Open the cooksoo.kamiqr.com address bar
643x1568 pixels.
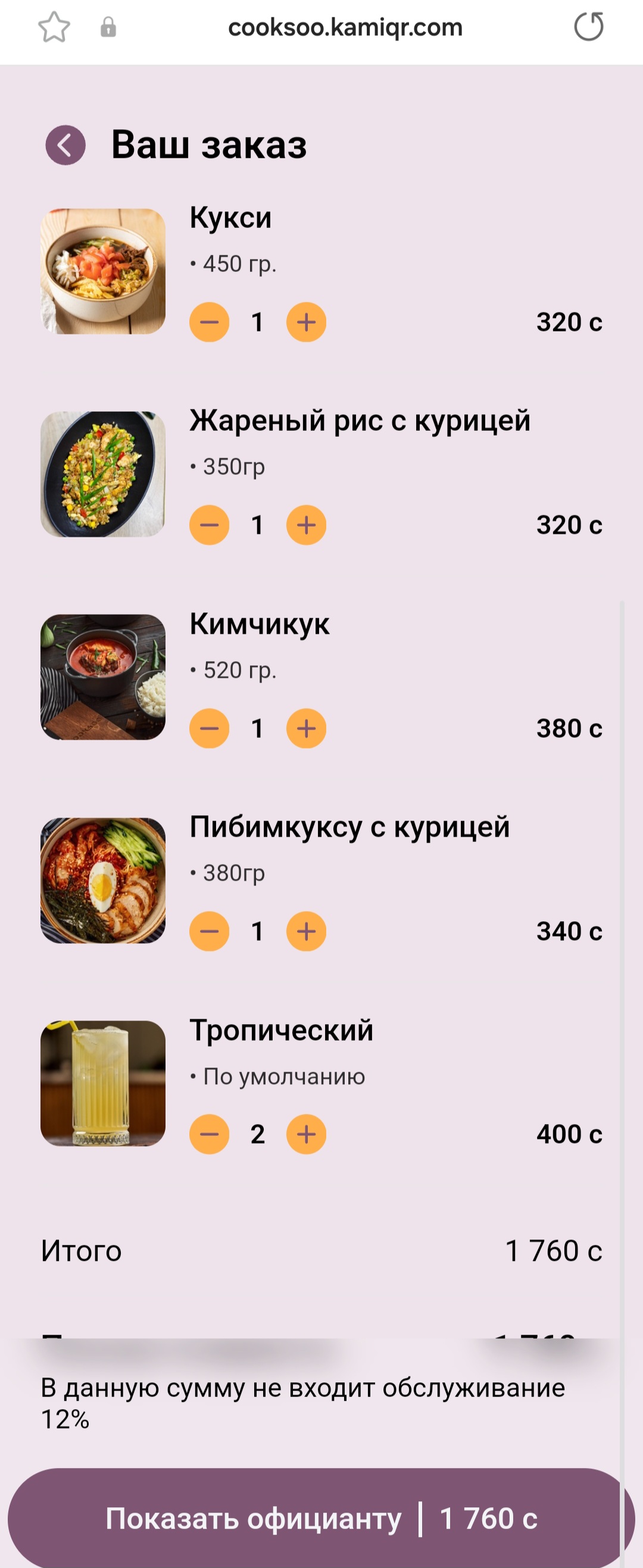click(345, 27)
